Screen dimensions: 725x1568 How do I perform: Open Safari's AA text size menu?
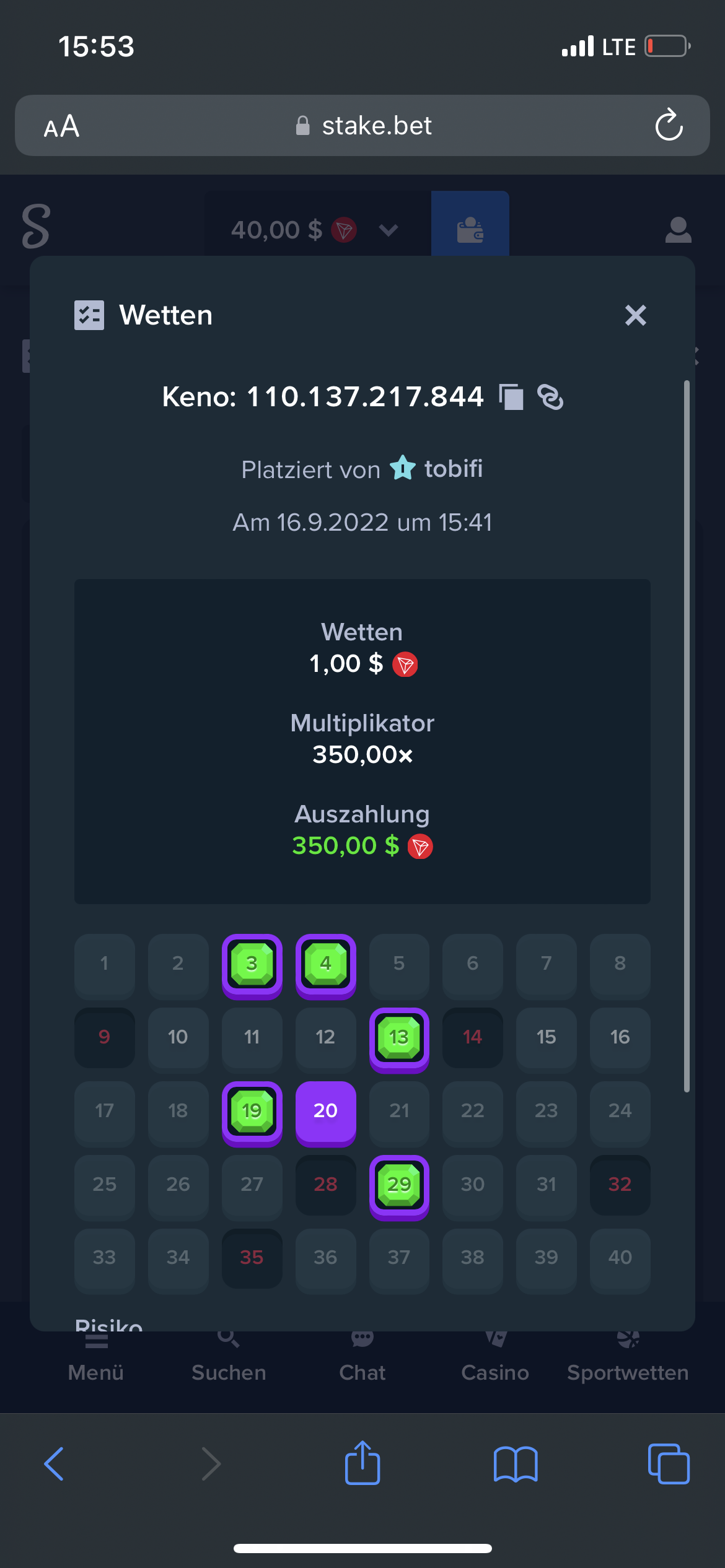click(x=61, y=126)
